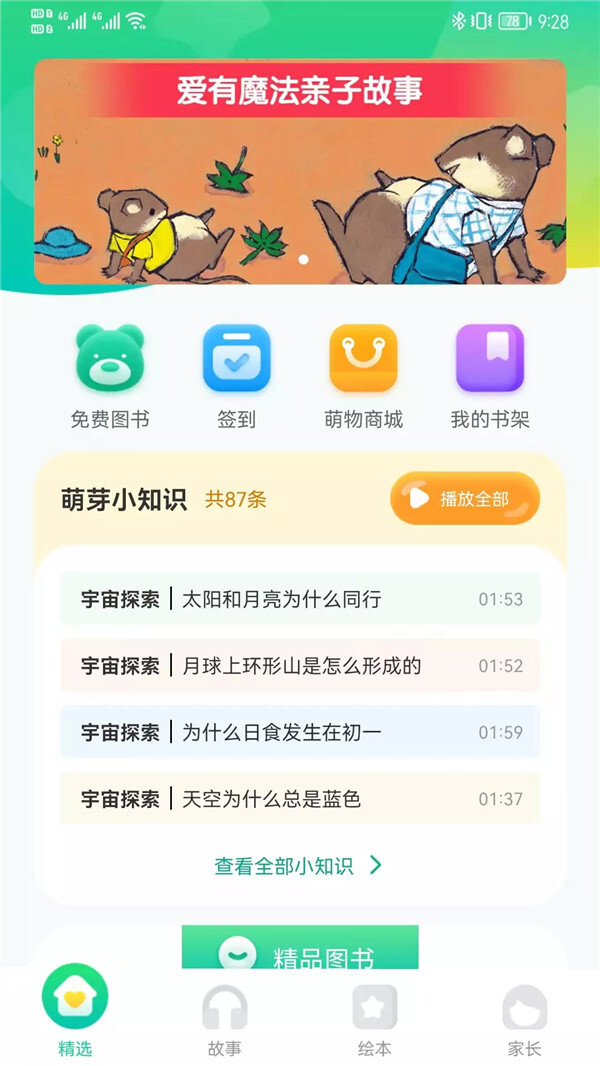The image size is (600, 1066).
Task: Open 萌物商城 shop
Action: point(363,360)
